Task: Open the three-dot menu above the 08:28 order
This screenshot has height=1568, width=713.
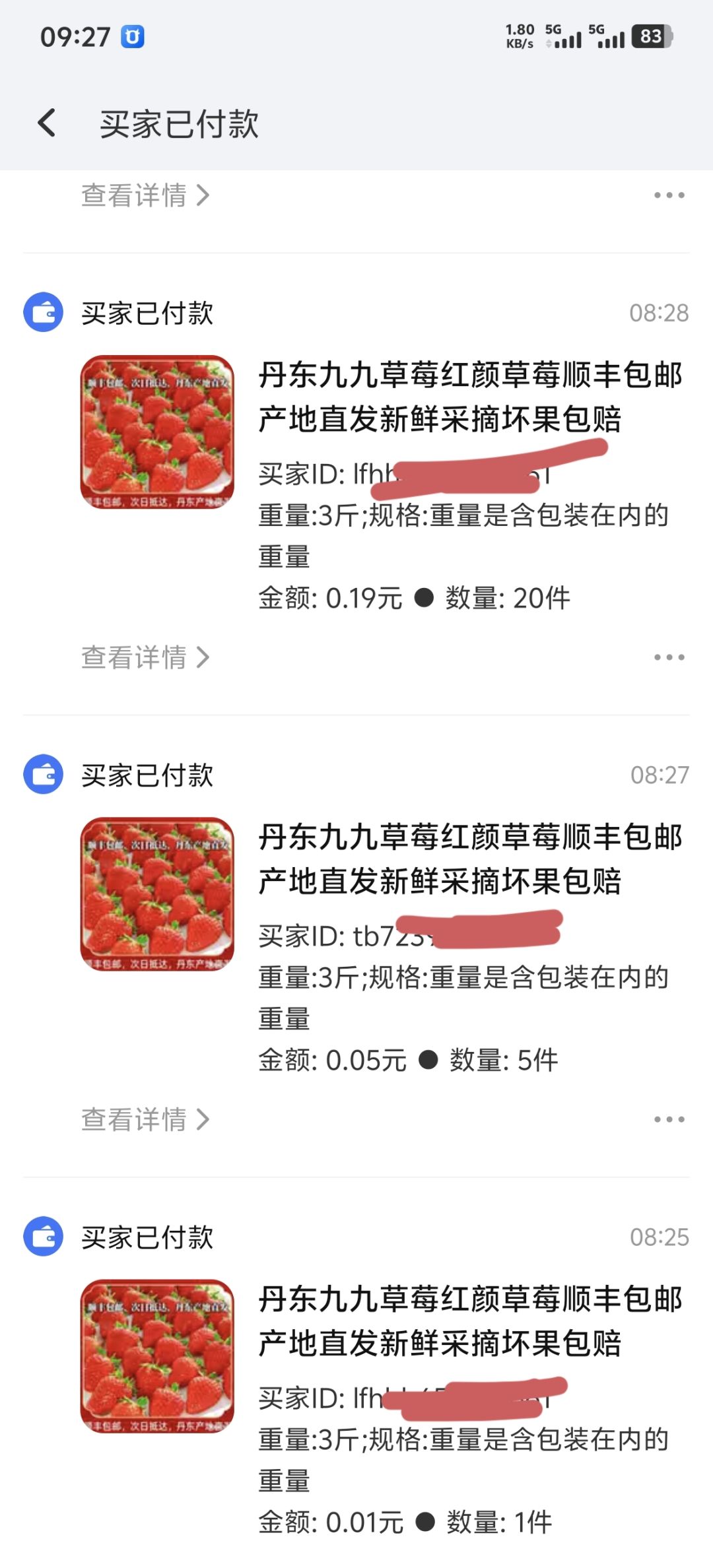Action: 669,195
